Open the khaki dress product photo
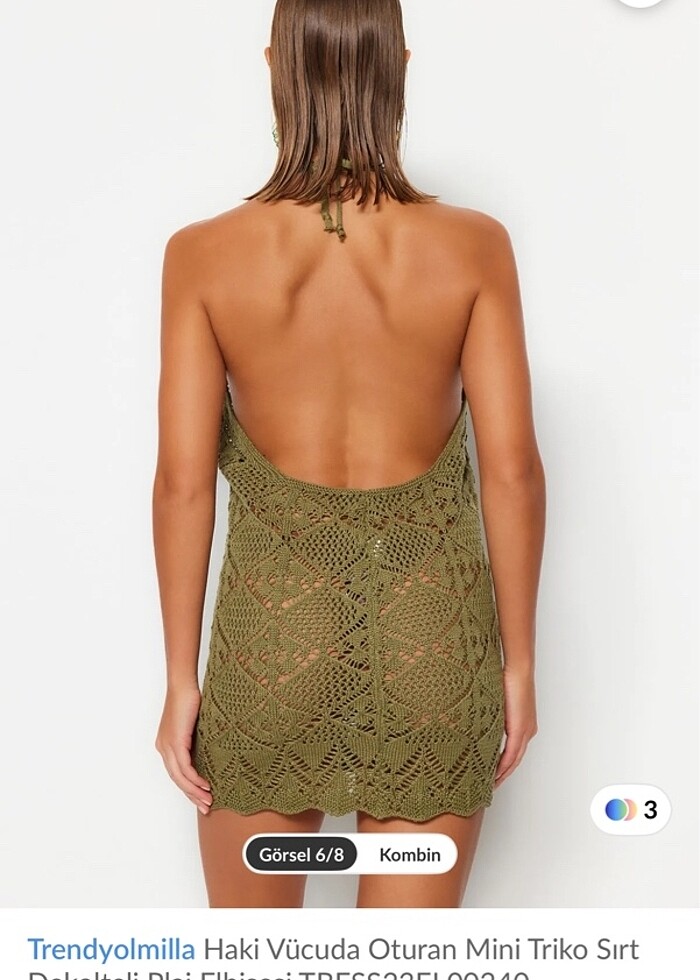This screenshot has width=700, height=980. (x=350, y=450)
